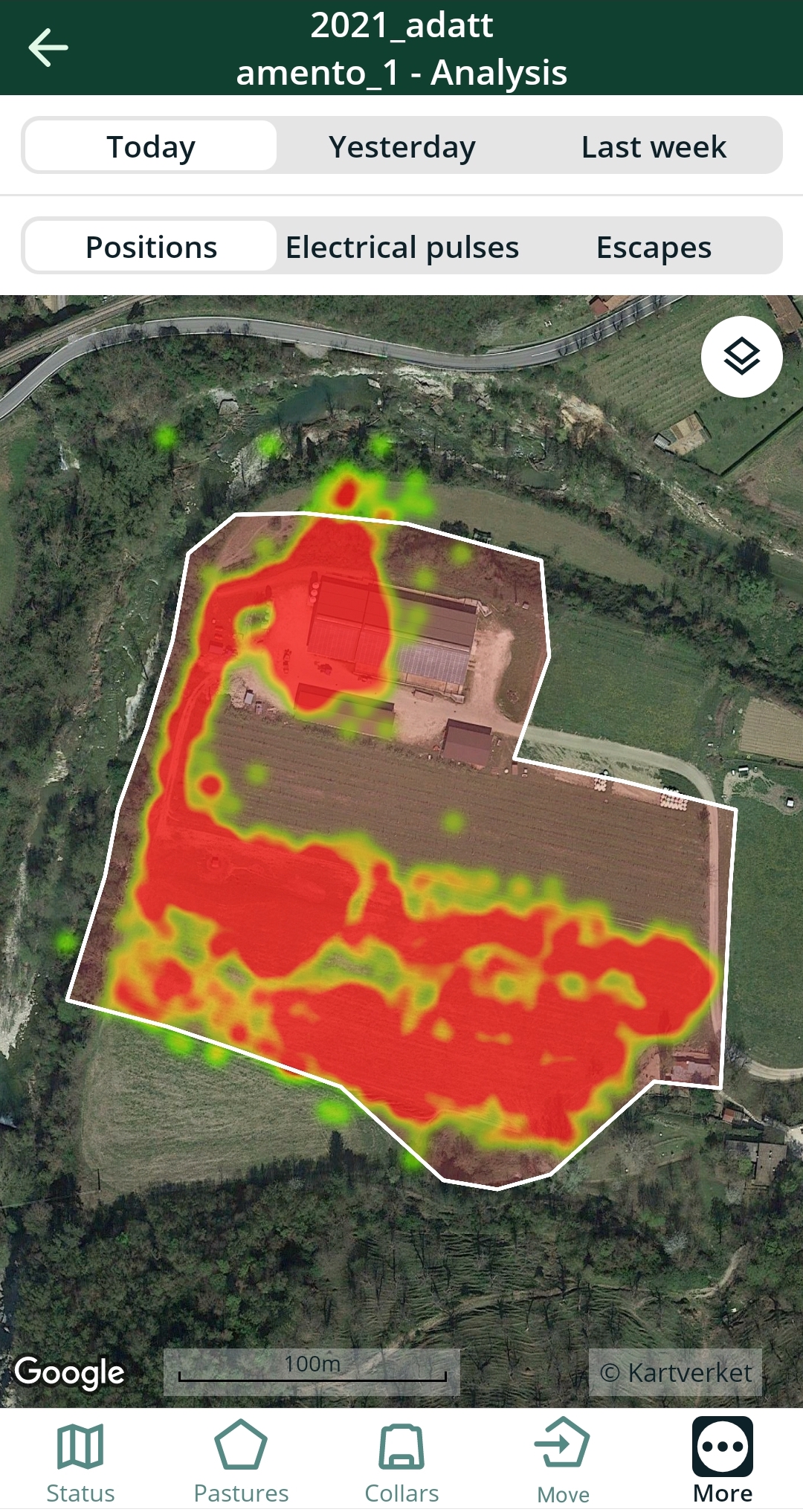Open the map layers button
Viewport: 803px width, 1512px height.
click(741, 357)
